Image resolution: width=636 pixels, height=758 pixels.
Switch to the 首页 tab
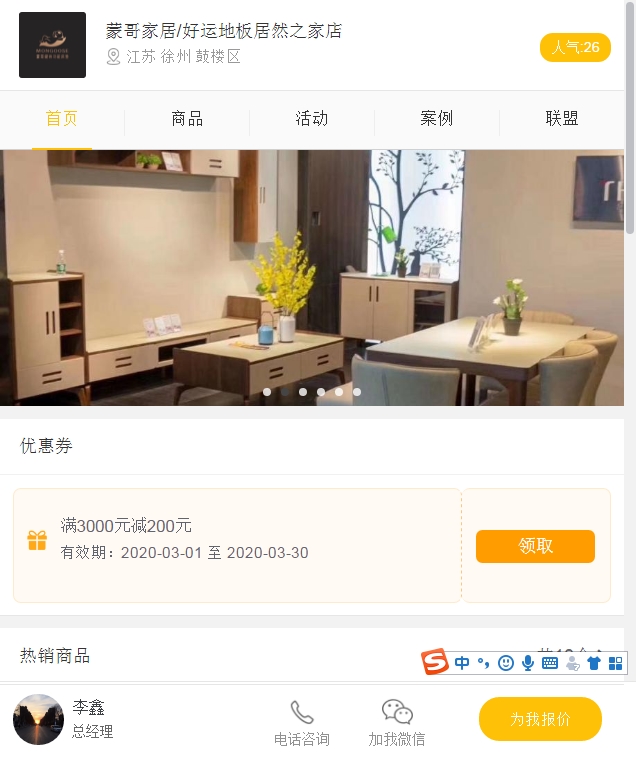click(62, 119)
